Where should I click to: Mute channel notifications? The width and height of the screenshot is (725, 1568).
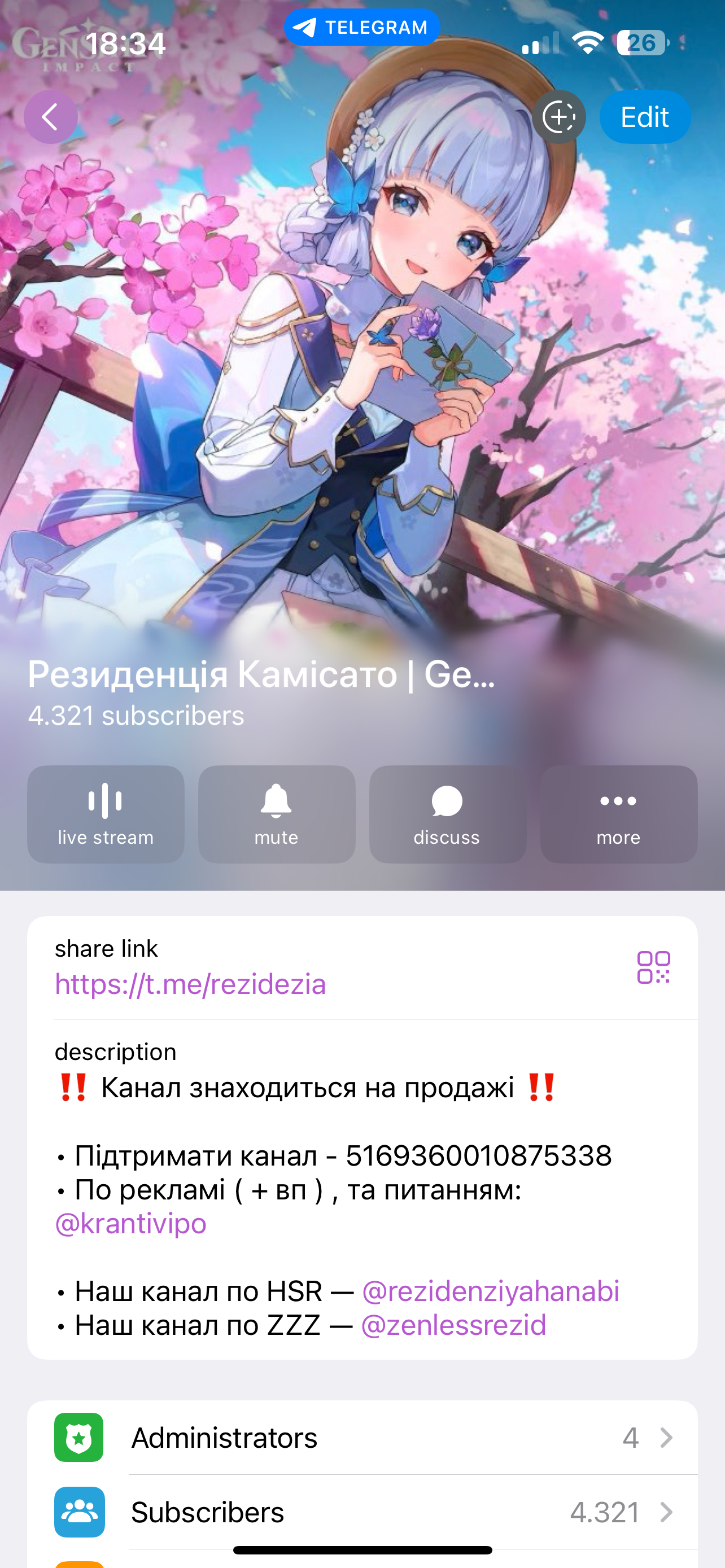[x=276, y=814]
